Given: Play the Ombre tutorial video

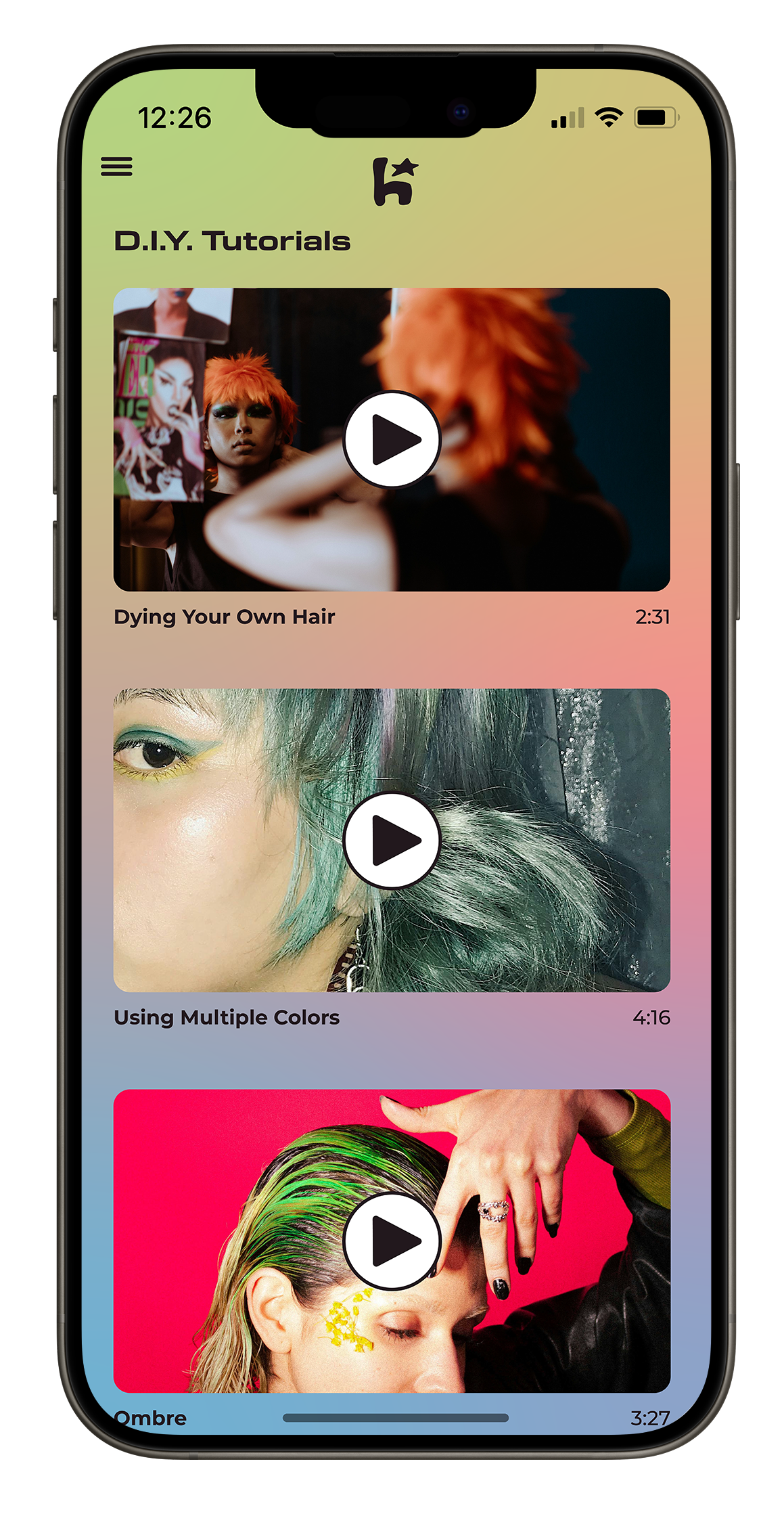Looking at the screenshot, I should 392,1241.
